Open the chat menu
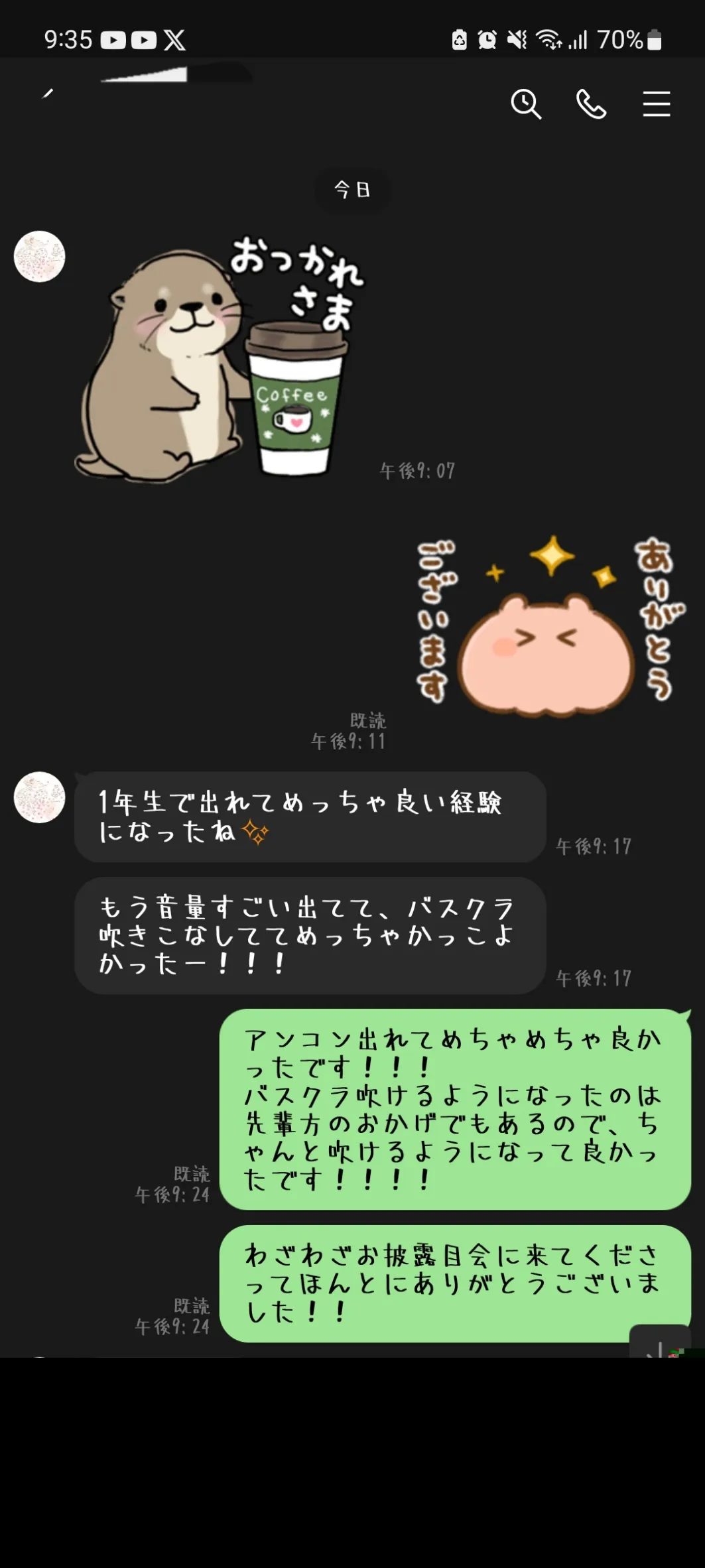This screenshot has width=705, height=1568. tap(656, 104)
